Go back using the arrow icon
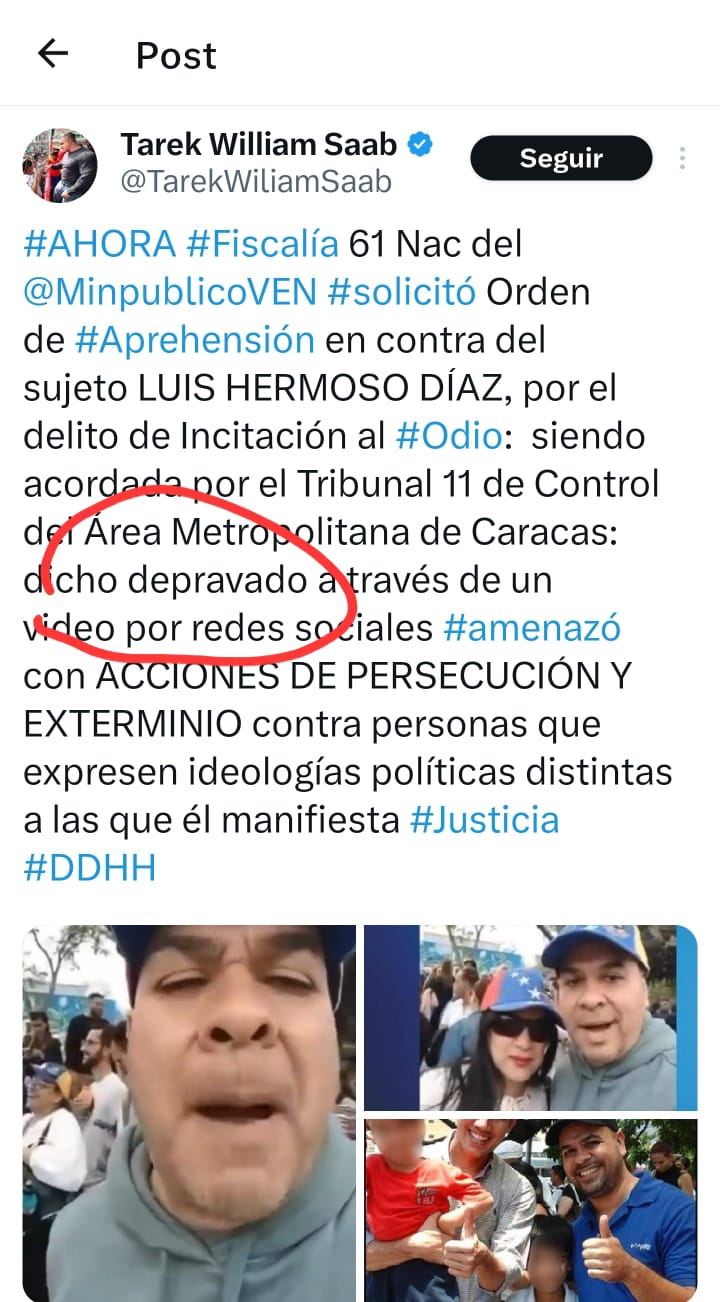The image size is (720, 1302). pos(52,54)
